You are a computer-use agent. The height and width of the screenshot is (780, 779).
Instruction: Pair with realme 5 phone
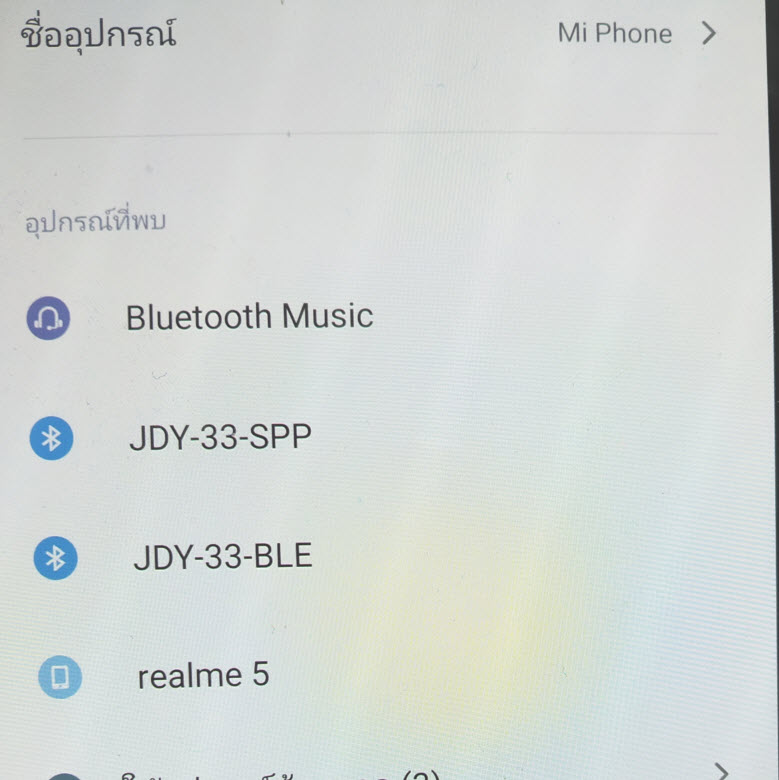click(203, 676)
